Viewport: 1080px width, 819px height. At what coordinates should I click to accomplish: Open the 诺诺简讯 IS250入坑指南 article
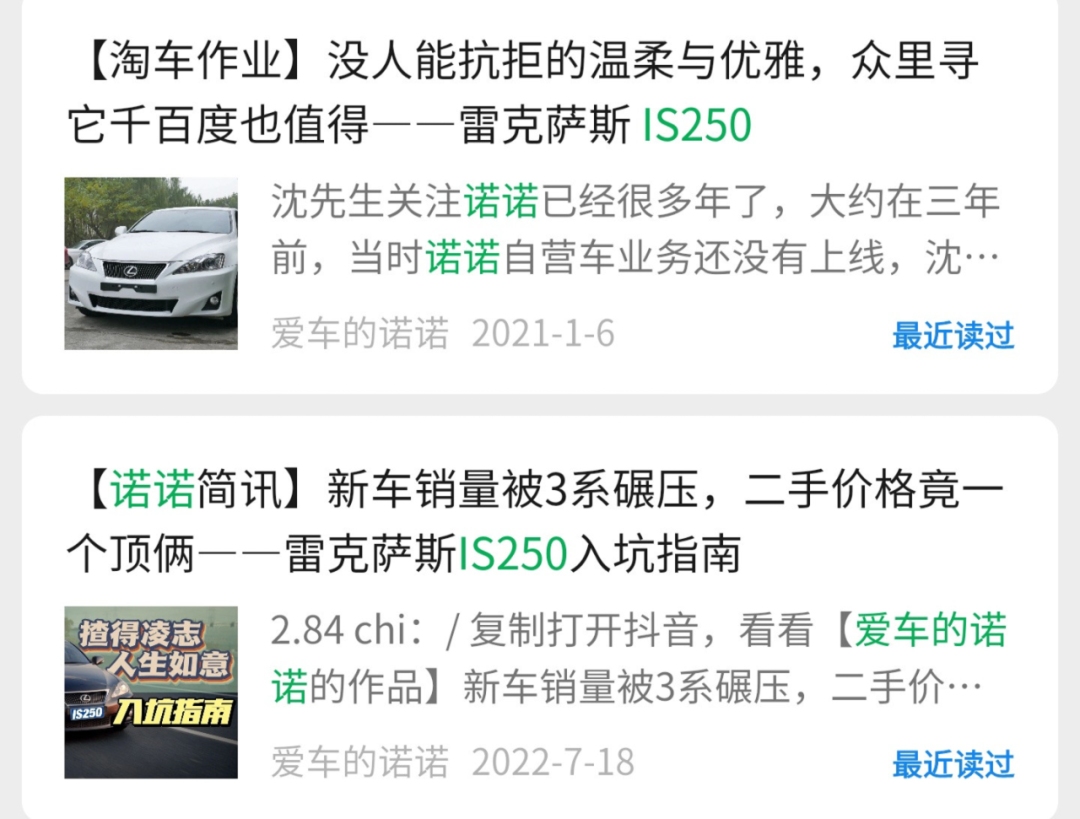tap(522, 522)
